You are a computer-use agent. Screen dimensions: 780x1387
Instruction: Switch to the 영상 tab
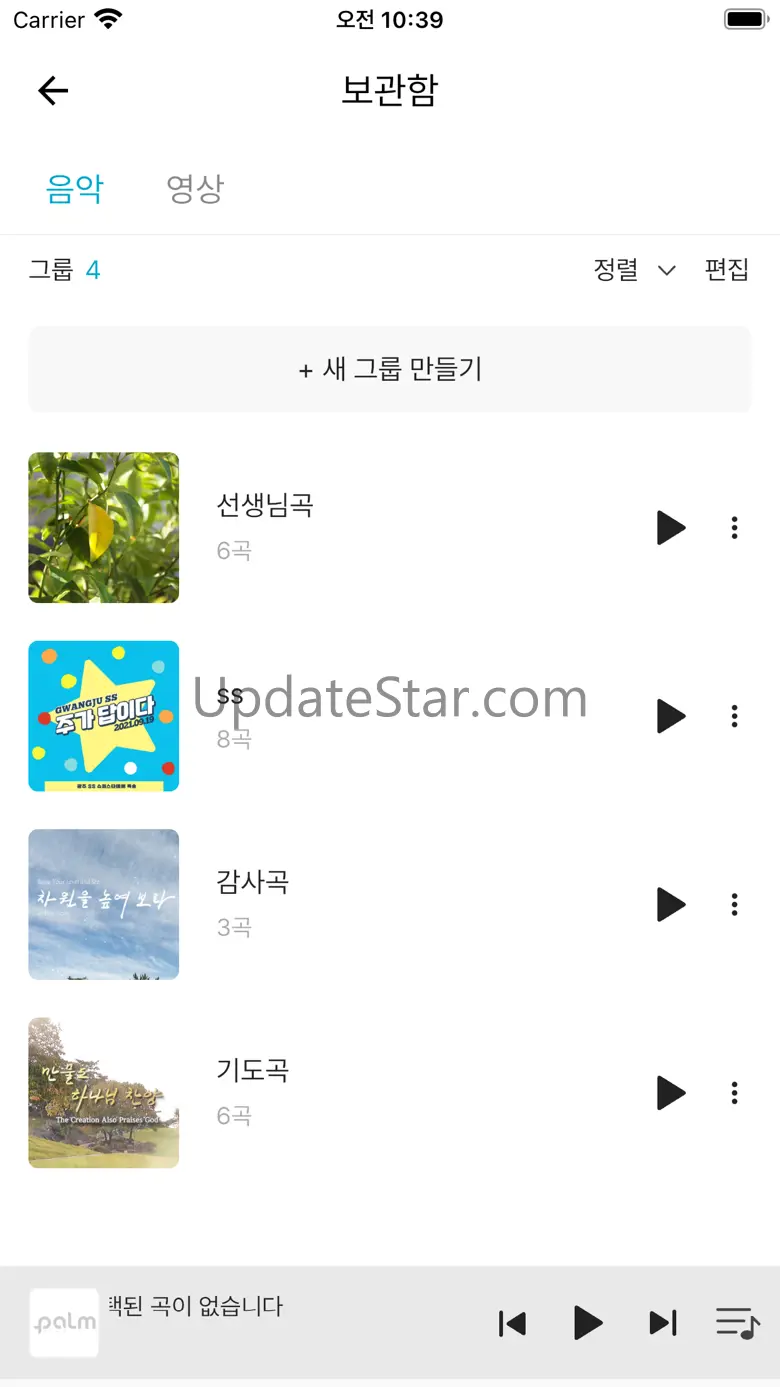(x=195, y=188)
